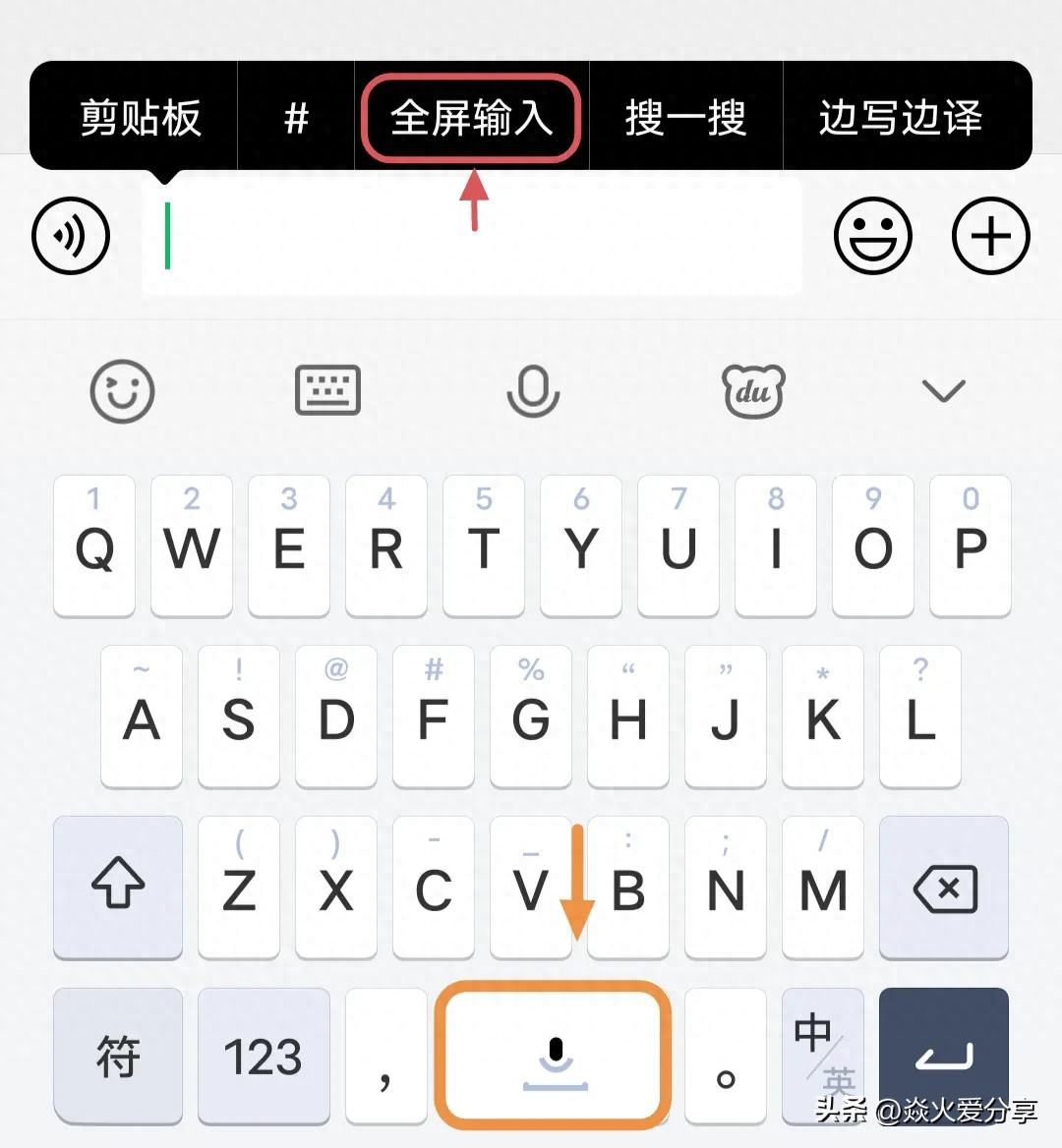Open keyboard layout switcher icon
The height and width of the screenshot is (1148, 1062).
point(328,391)
